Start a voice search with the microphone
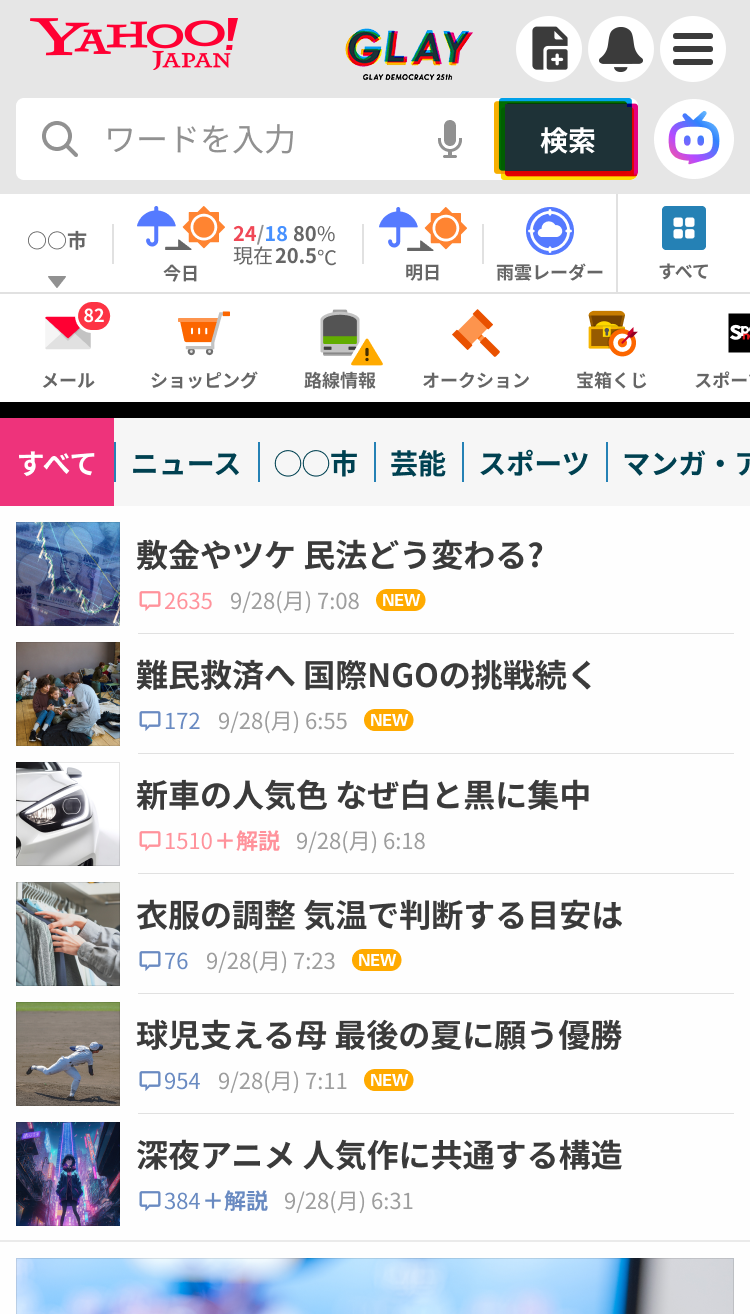The width and height of the screenshot is (750, 1314). (449, 139)
